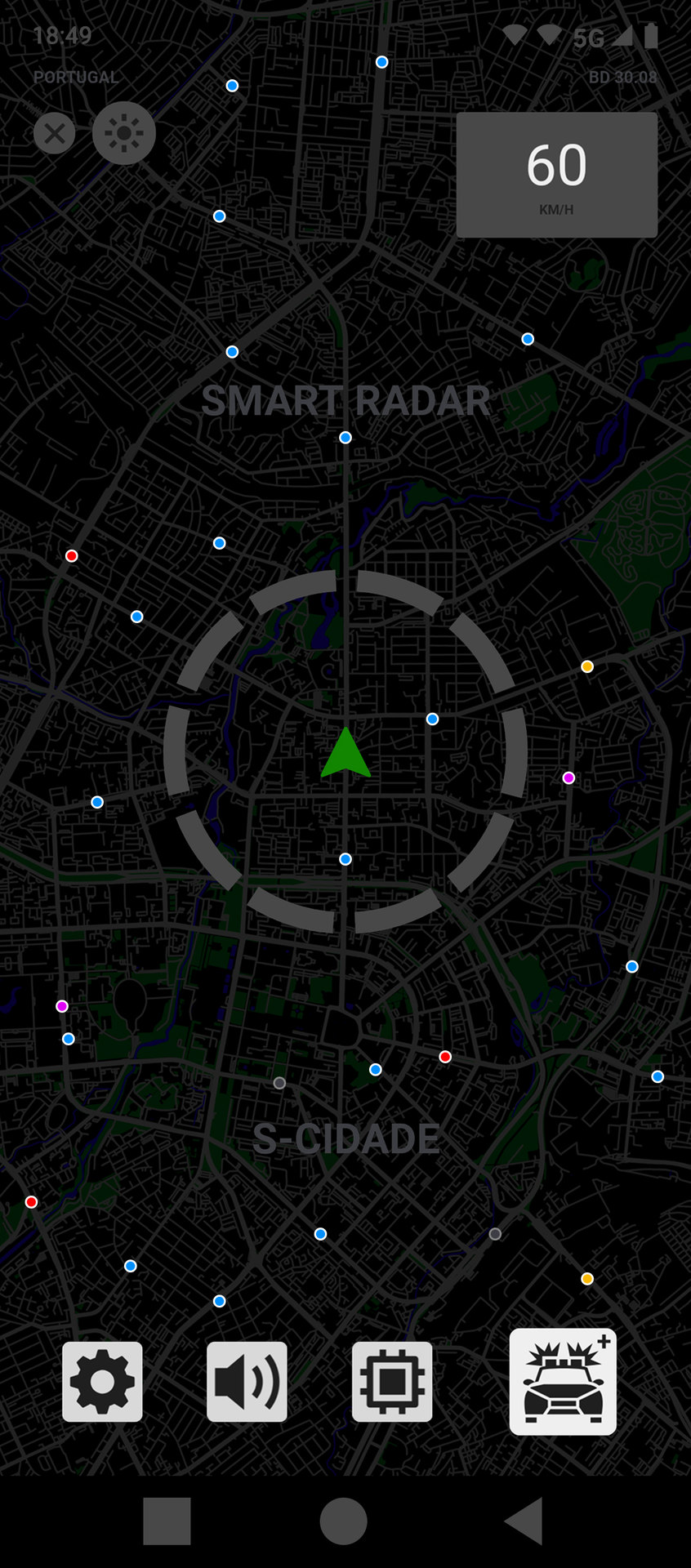Go to the home screen
The width and height of the screenshot is (691, 1568).
[x=344, y=1521]
